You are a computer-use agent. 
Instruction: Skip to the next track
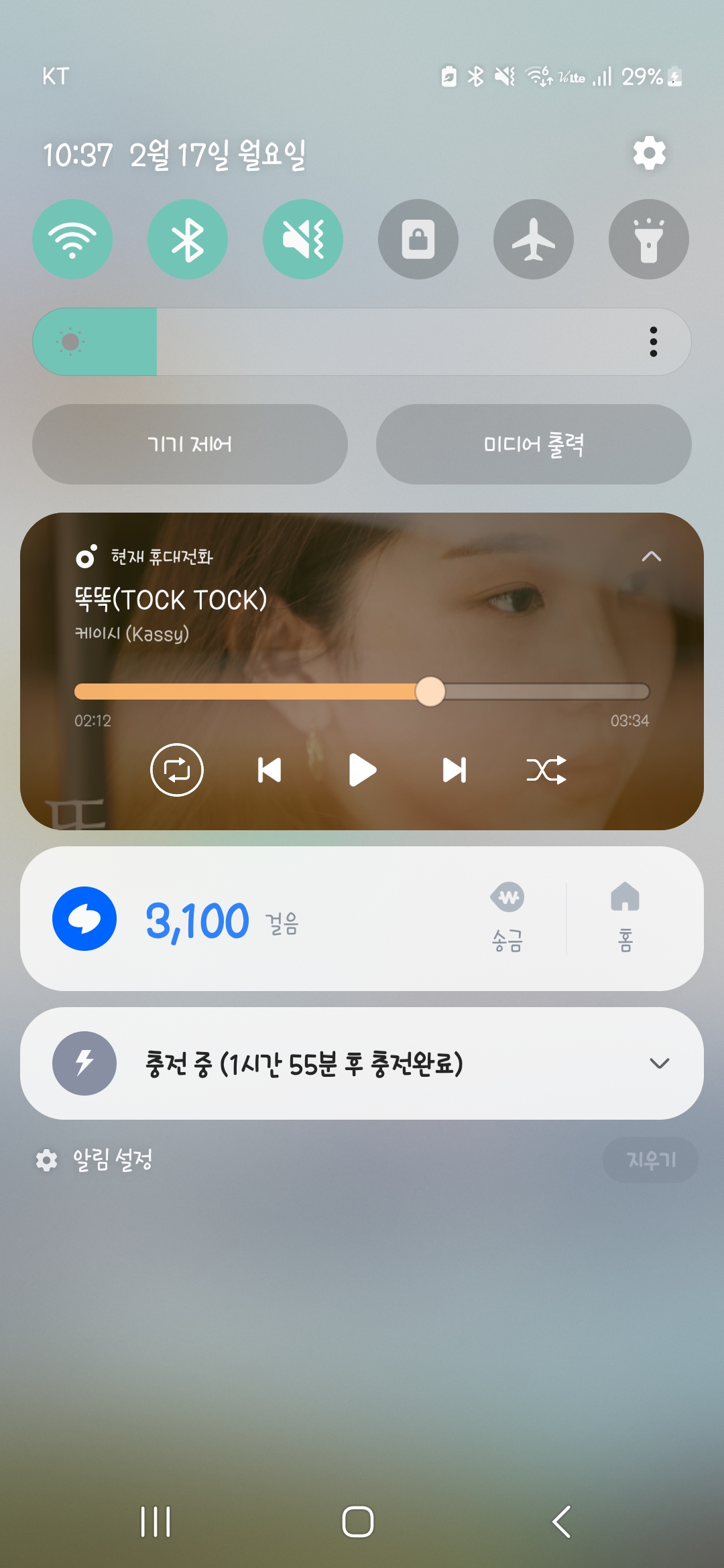[454, 770]
